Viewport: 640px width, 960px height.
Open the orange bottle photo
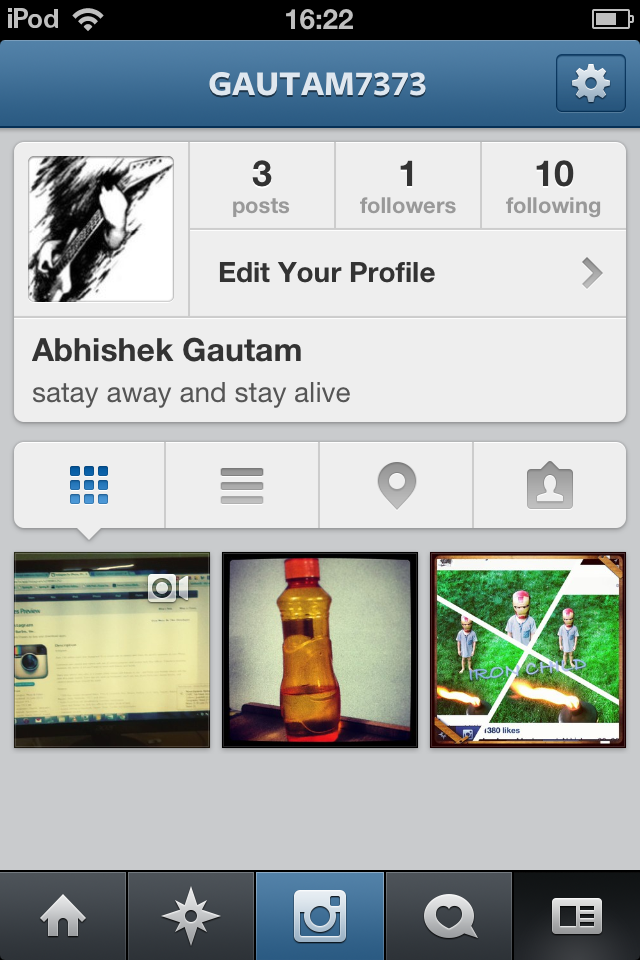click(x=319, y=650)
